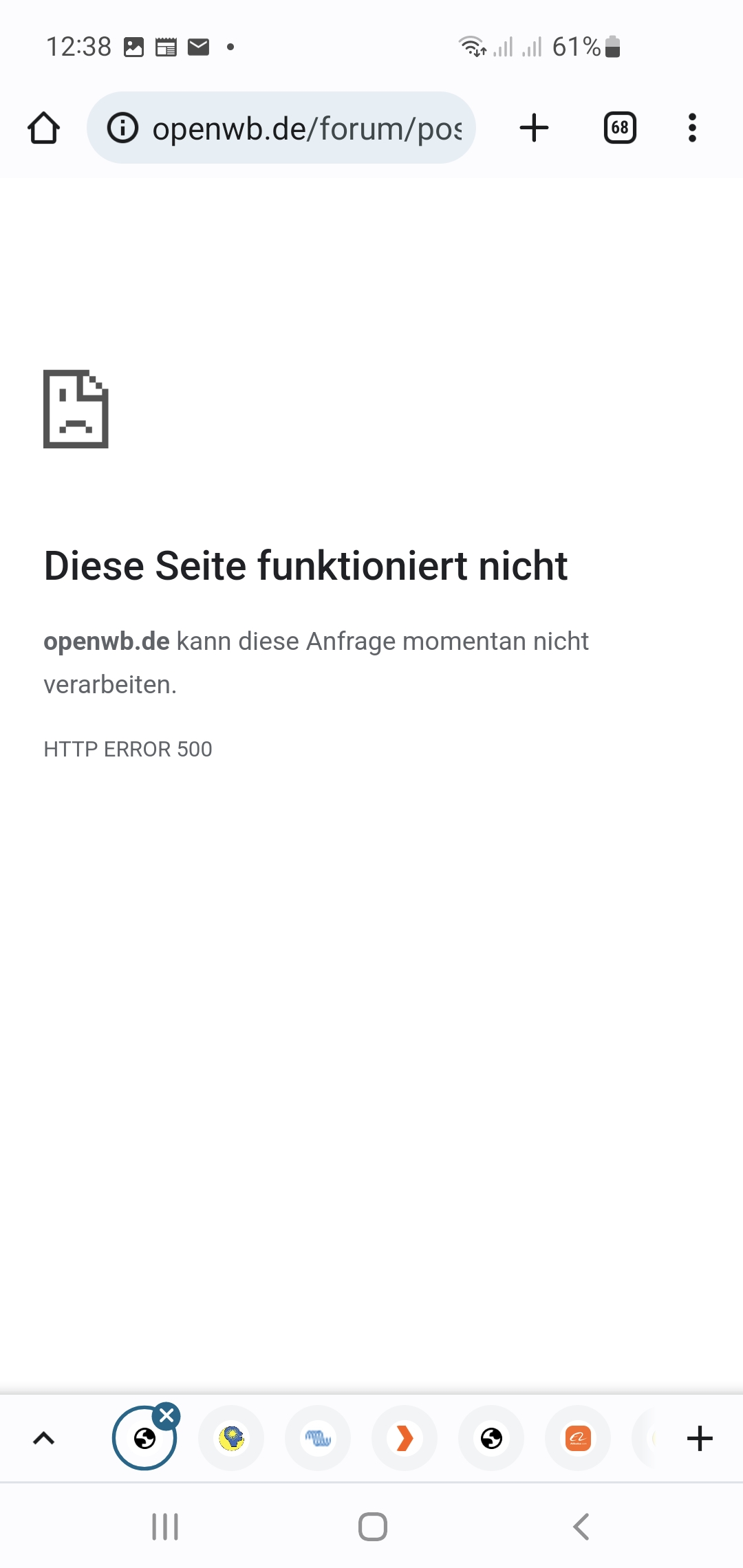This screenshot has width=743, height=1568.
Task: Open the browser overflow menu
Action: (x=692, y=128)
